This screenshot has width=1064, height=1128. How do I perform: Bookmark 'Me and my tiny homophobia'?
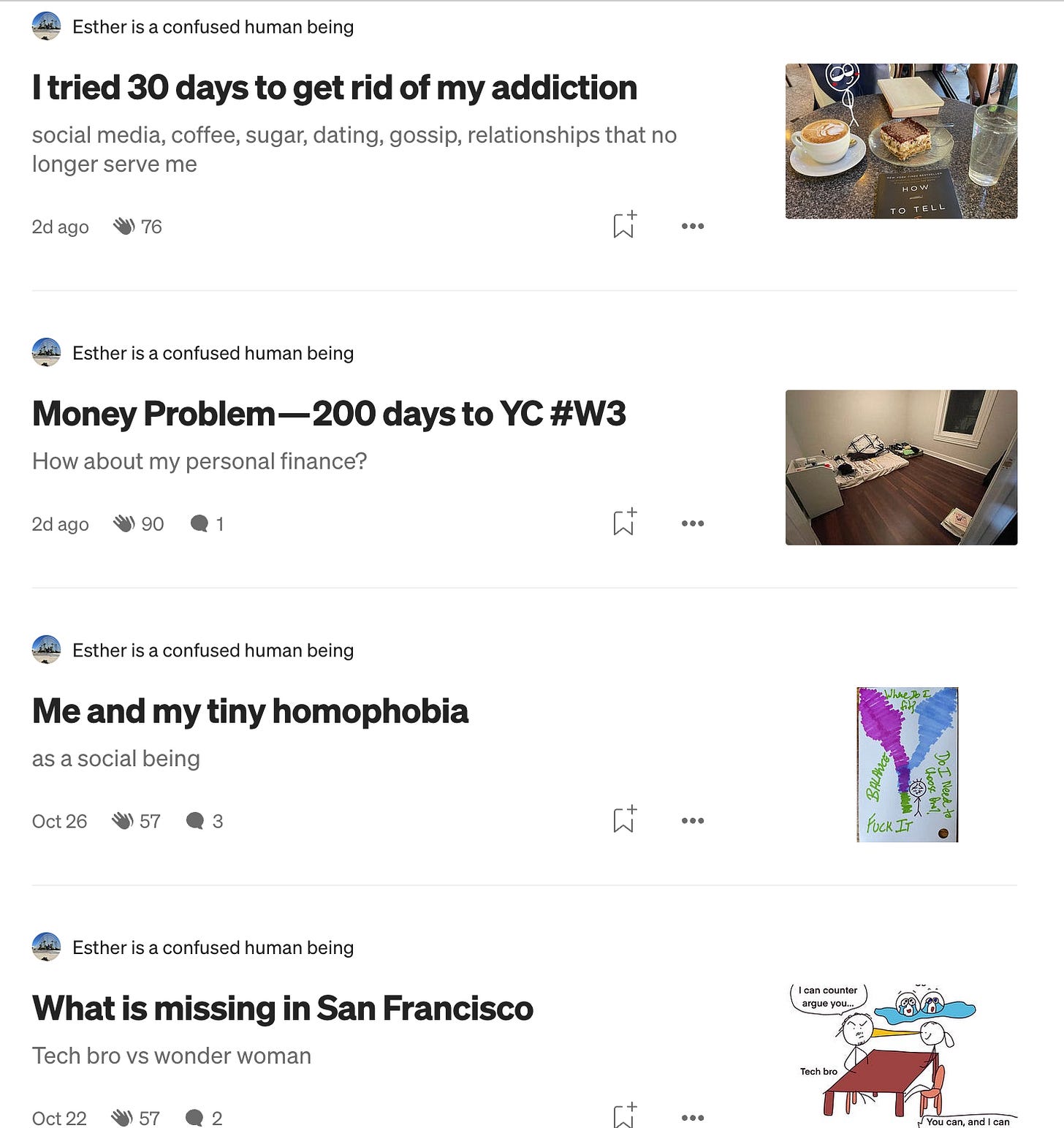pos(623,820)
